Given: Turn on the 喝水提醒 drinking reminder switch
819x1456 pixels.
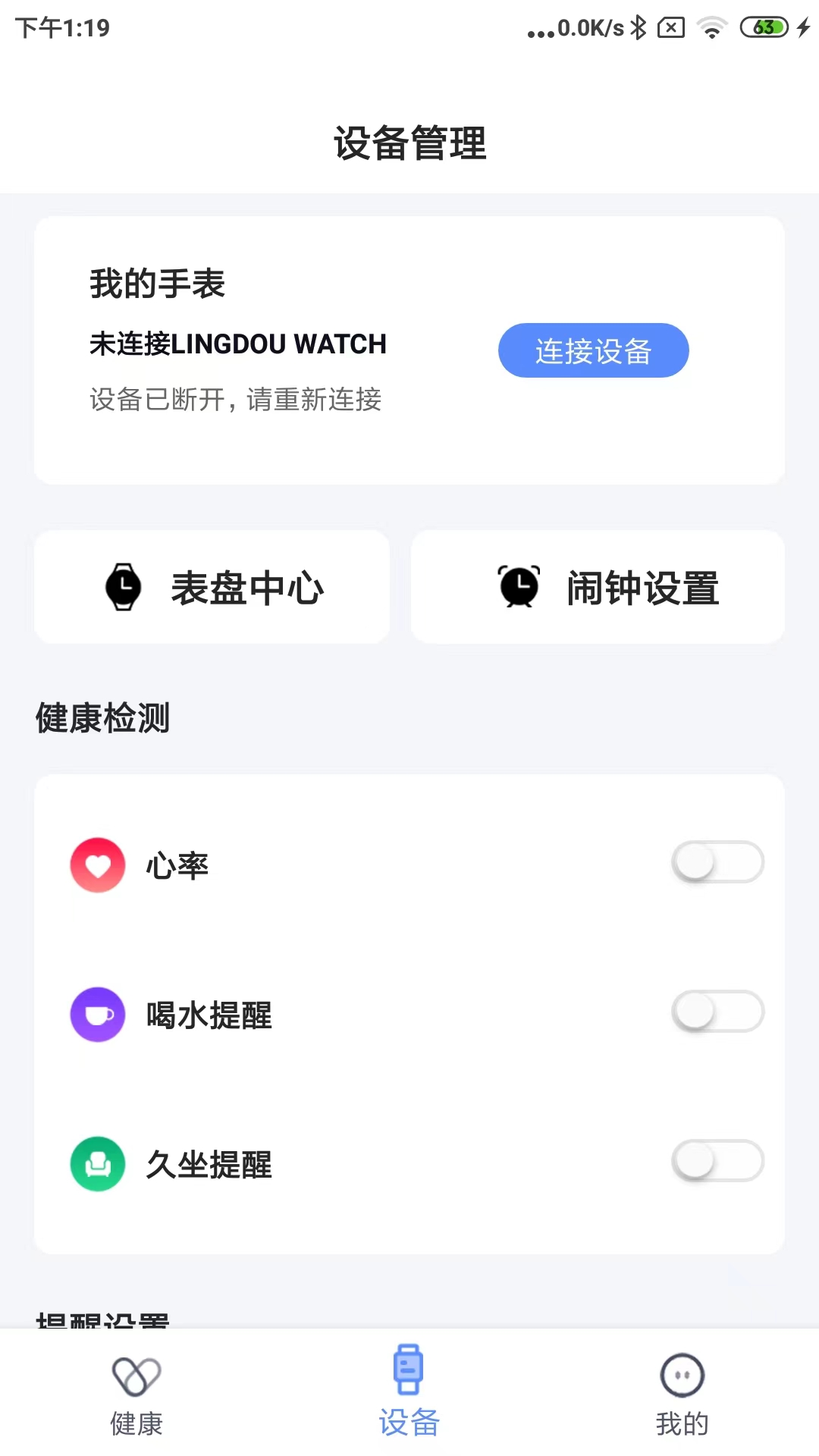Looking at the screenshot, I should [719, 1012].
